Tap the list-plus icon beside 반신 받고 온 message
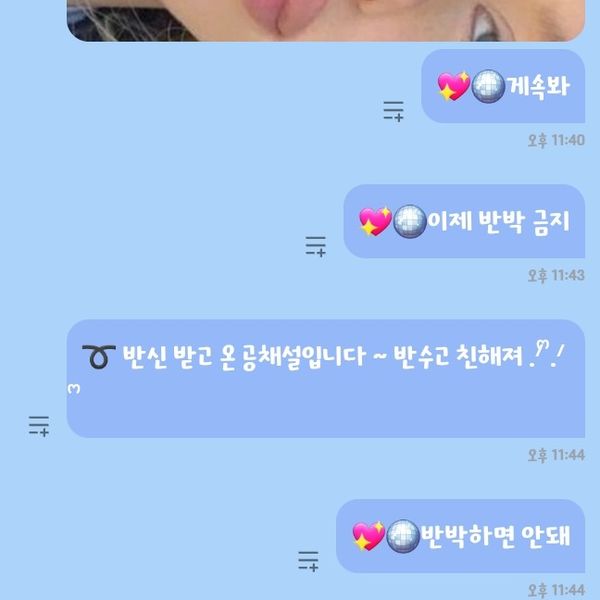 pos(39,426)
